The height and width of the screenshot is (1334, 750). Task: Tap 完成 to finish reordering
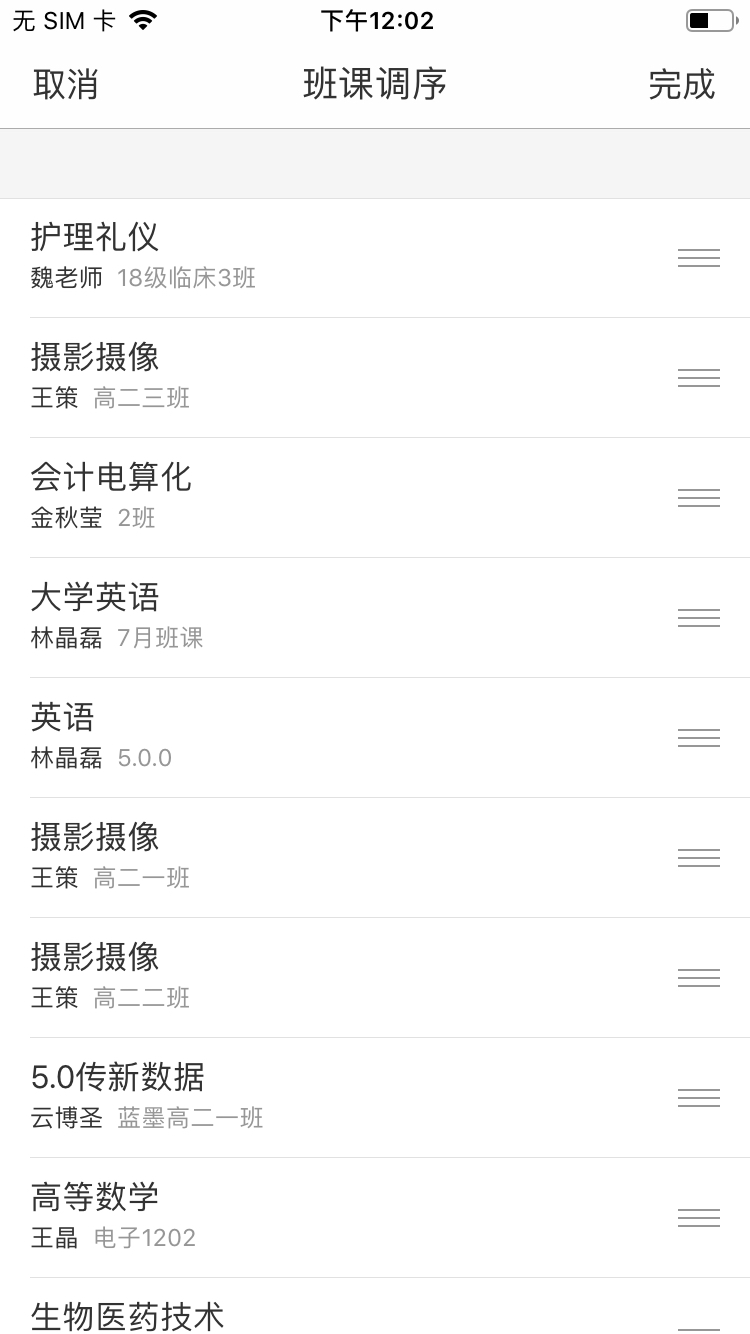681,85
